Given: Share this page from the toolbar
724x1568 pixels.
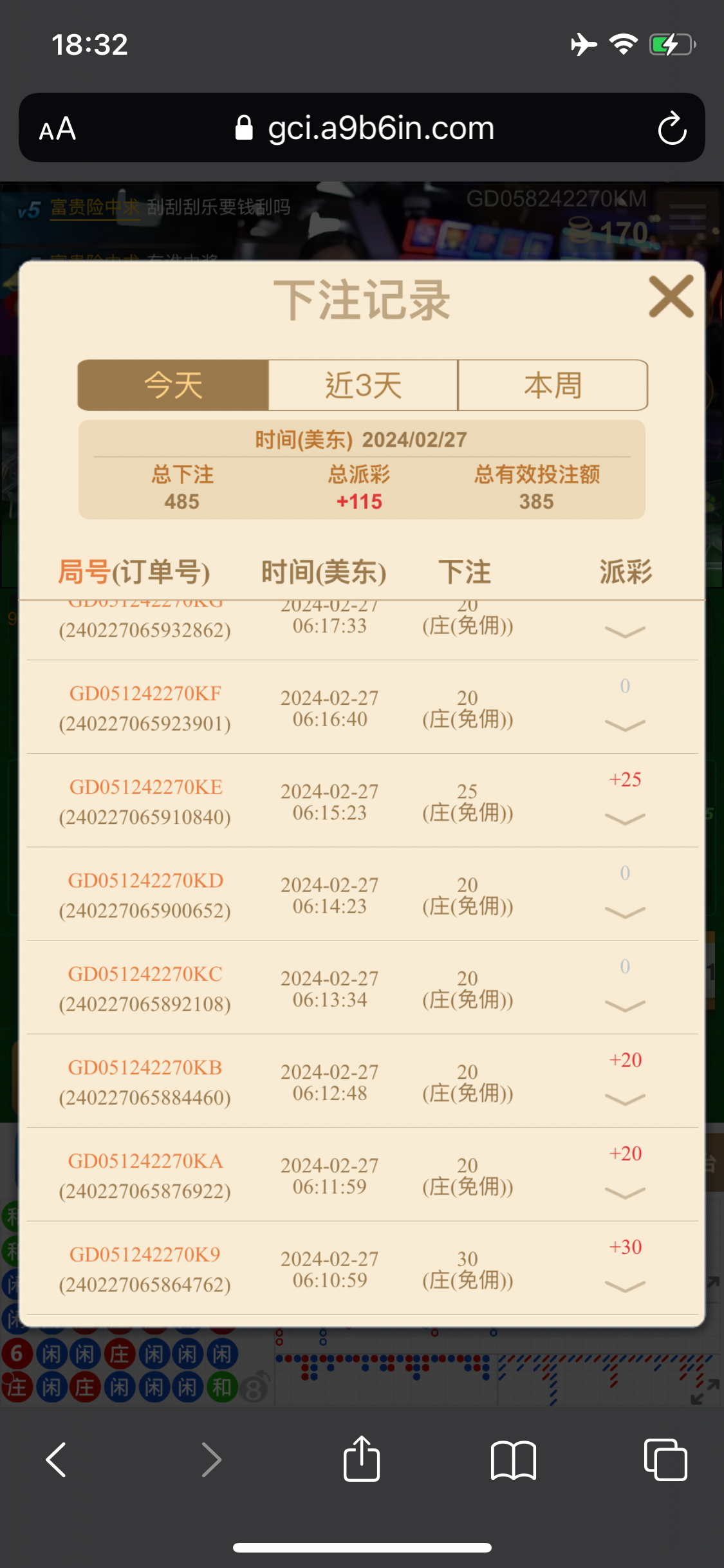Looking at the screenshot, I should 362,1459.
